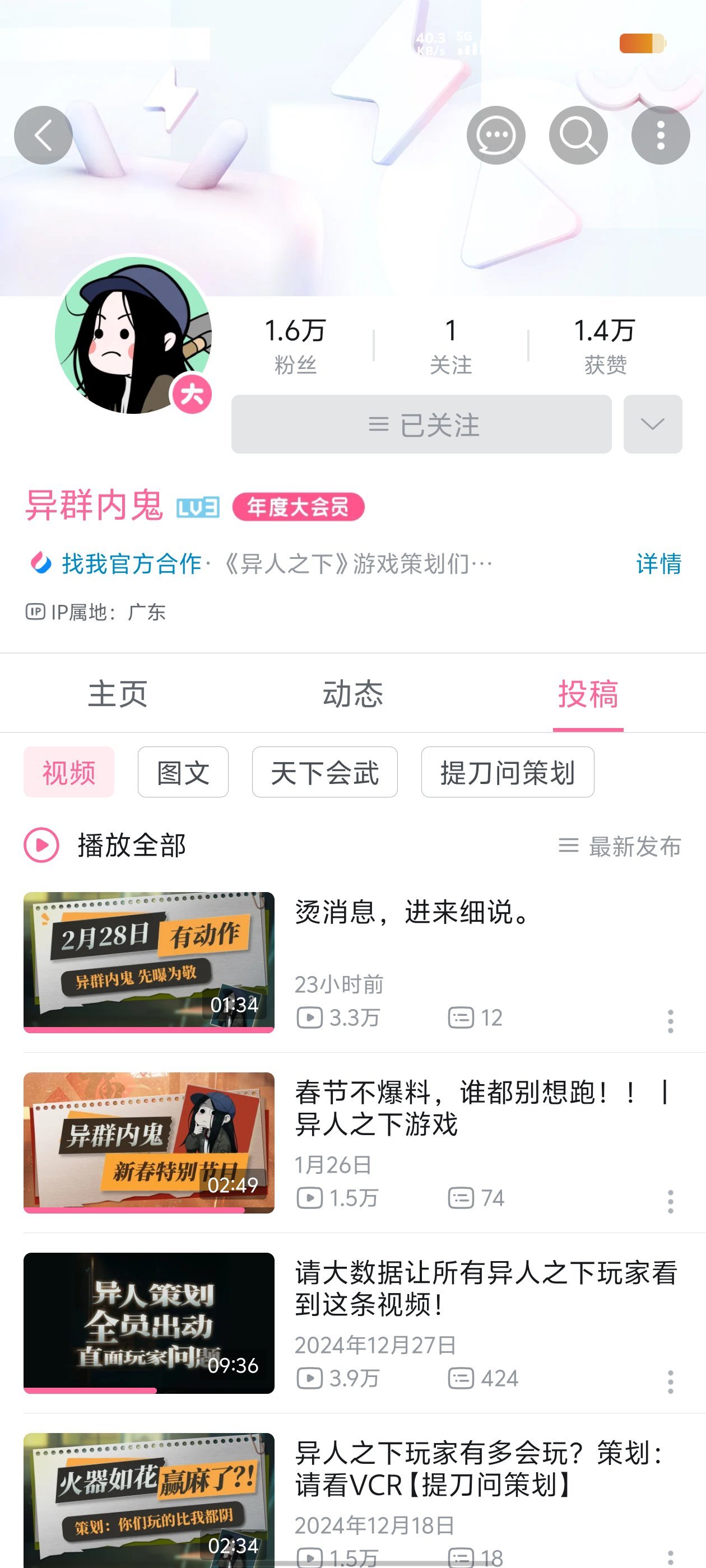Change sort order via 最新发布
This screenshot has width=706, height=1568.
(620, 846)
